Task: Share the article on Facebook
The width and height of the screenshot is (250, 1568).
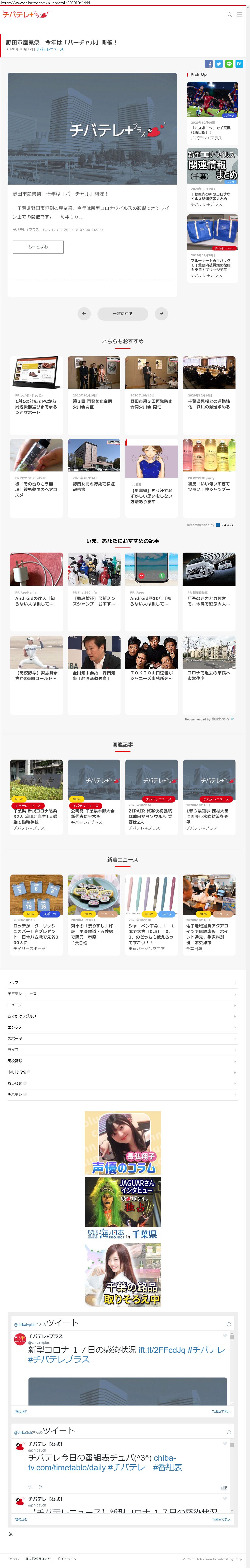Action: 209,63
